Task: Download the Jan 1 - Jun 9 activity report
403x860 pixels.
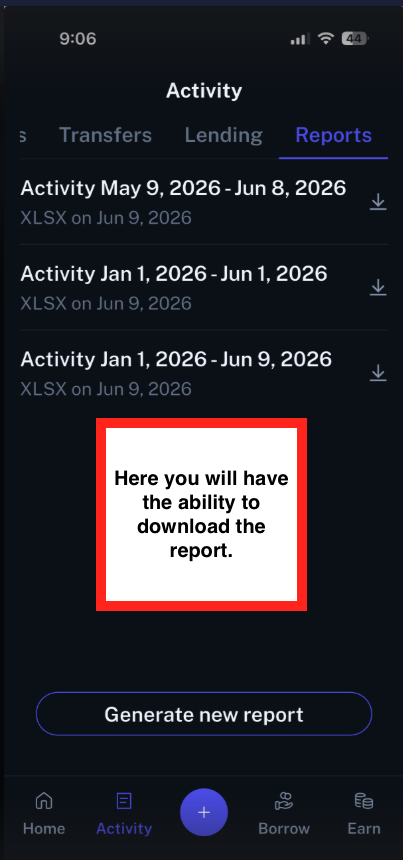Action: click(x=378, y=373)
